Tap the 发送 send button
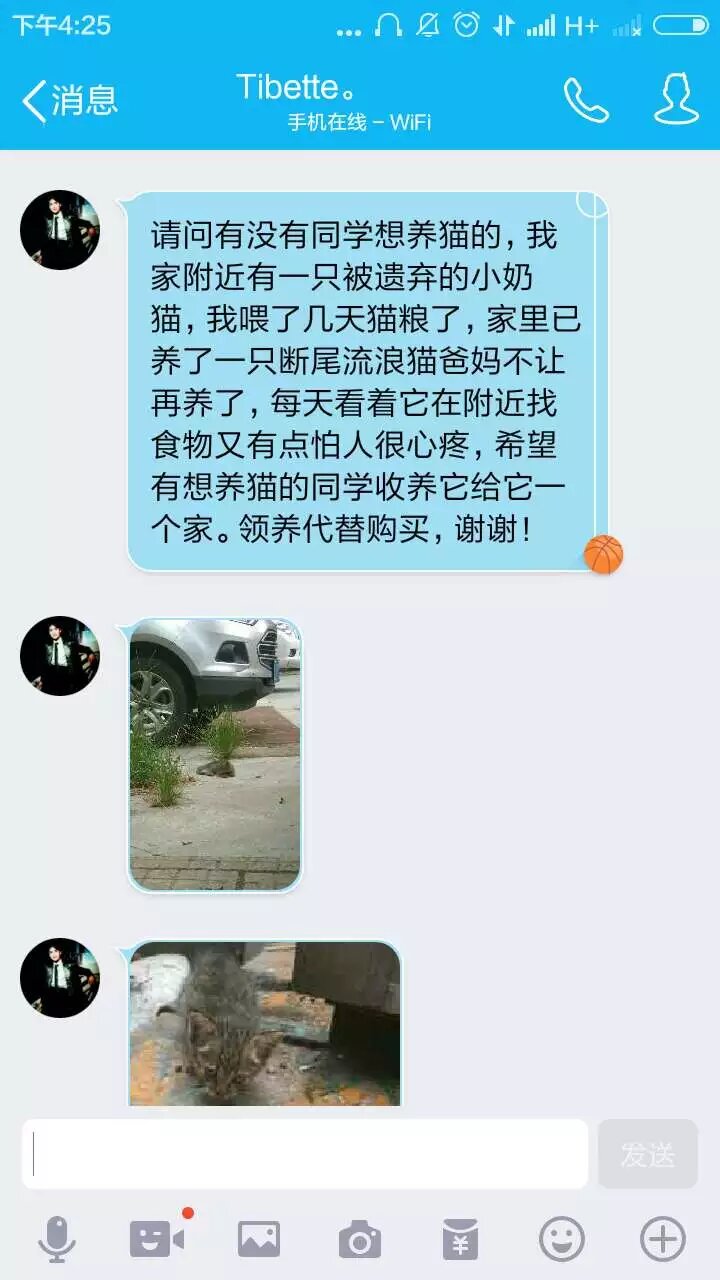This screenshot has height=1280, width=720. pyautogui.click(x=647, y=1153)
